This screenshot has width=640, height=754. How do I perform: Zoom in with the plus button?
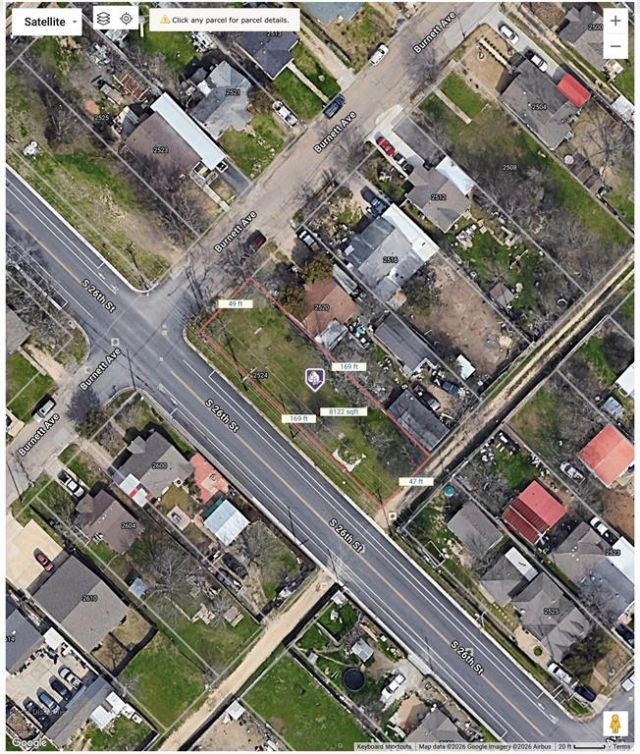point(616,20)
